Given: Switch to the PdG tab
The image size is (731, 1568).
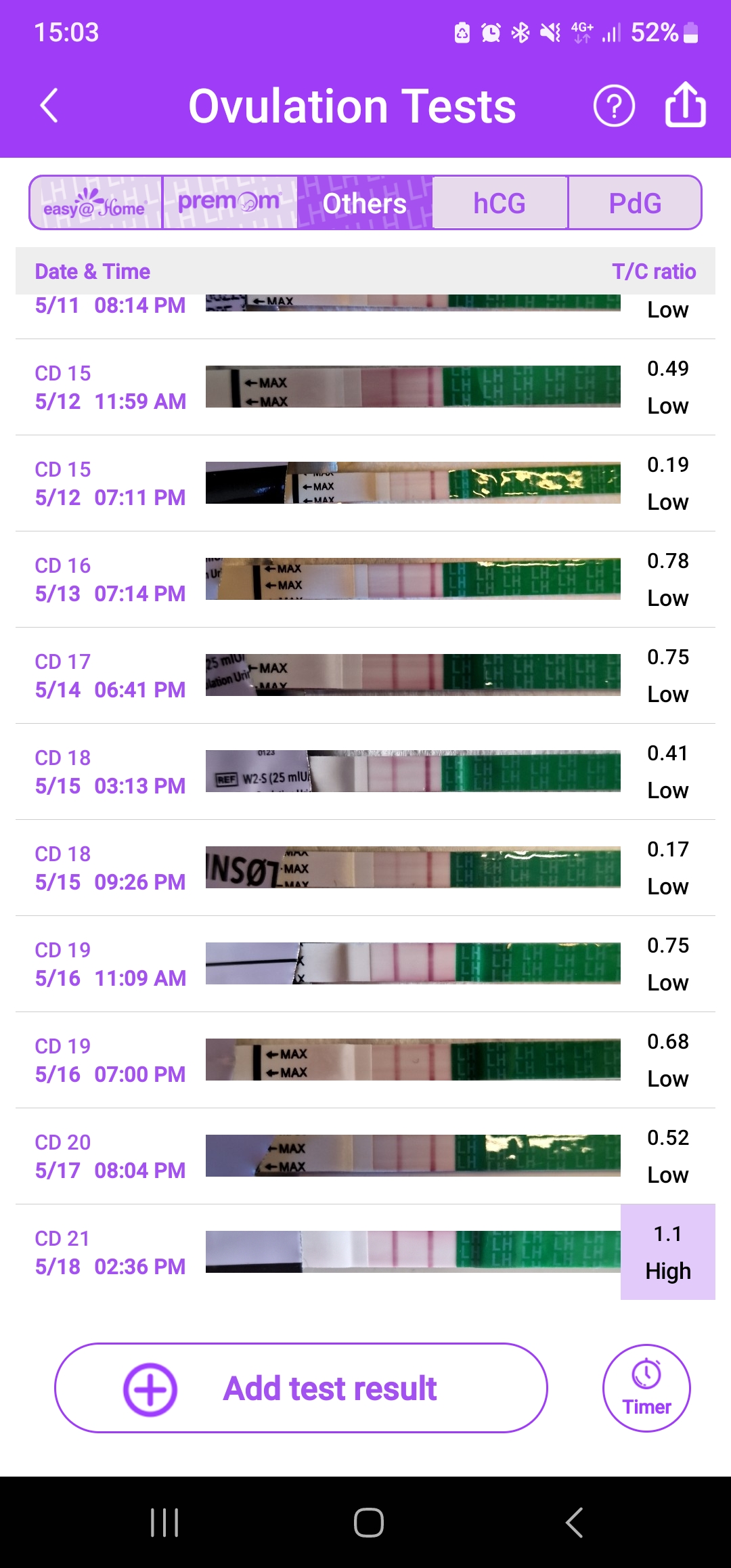Looking at the screenshot, I should [635, 203].
